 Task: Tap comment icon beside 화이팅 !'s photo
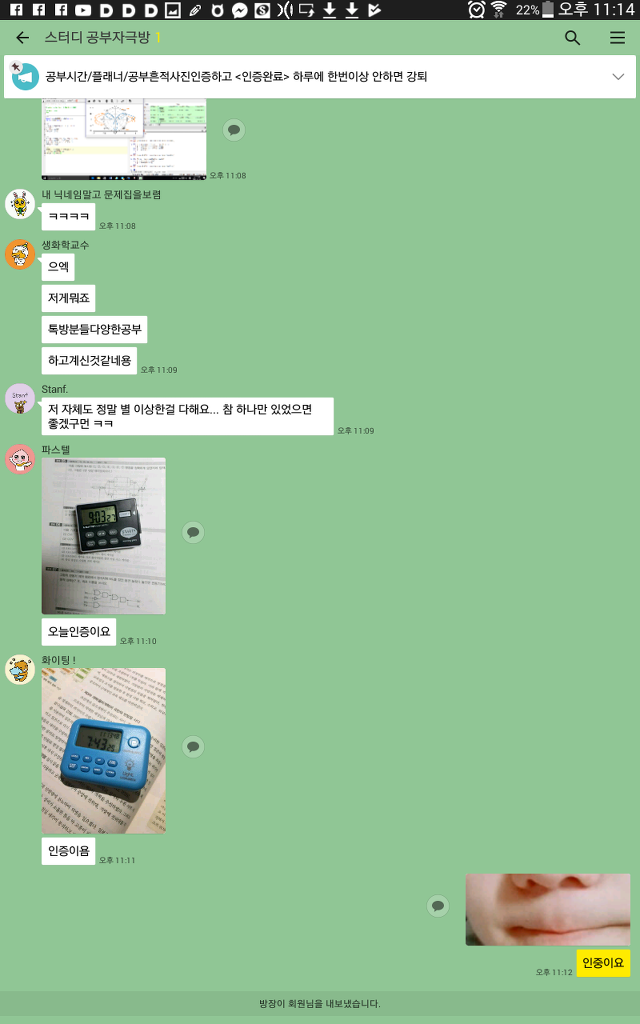tap(193, 747)
